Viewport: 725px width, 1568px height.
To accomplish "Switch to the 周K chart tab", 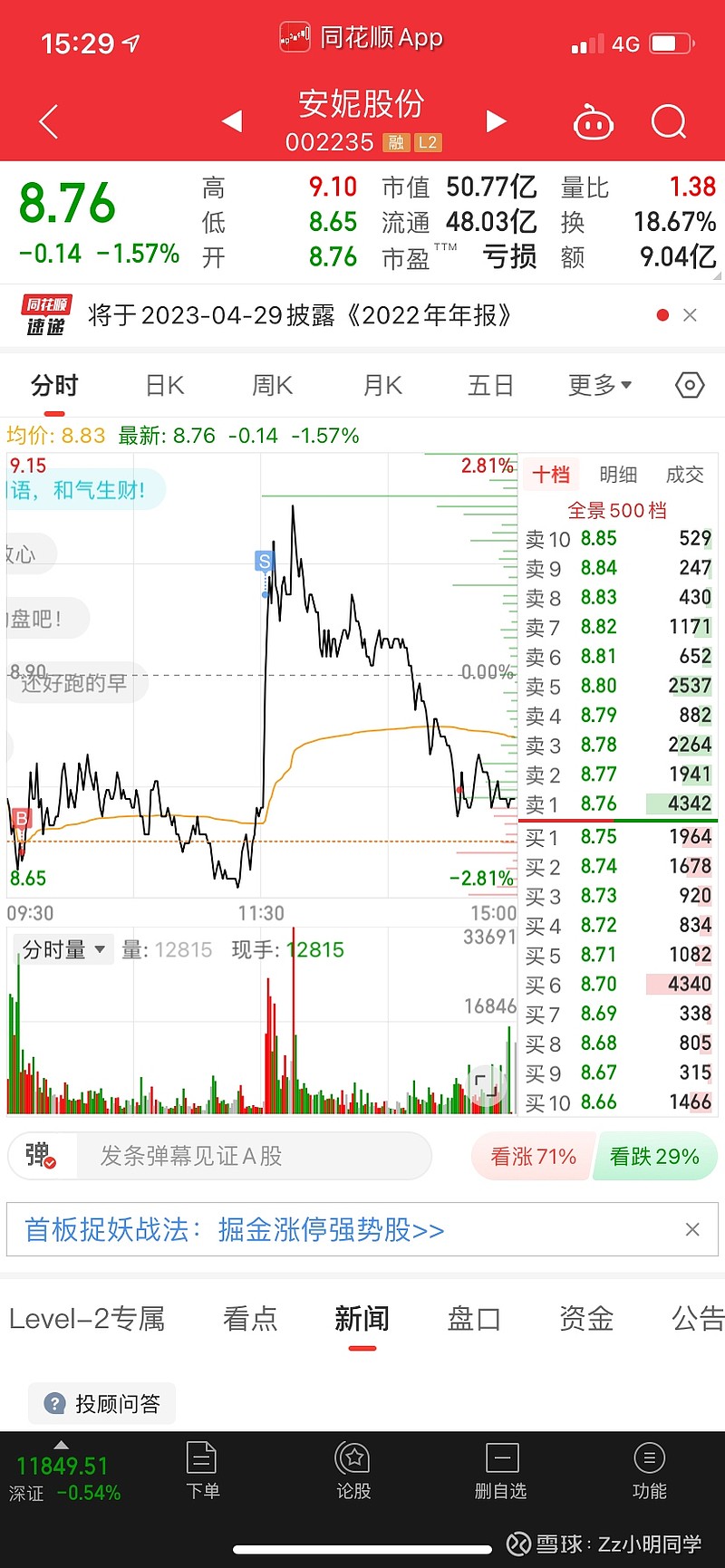I will point(273,386).
